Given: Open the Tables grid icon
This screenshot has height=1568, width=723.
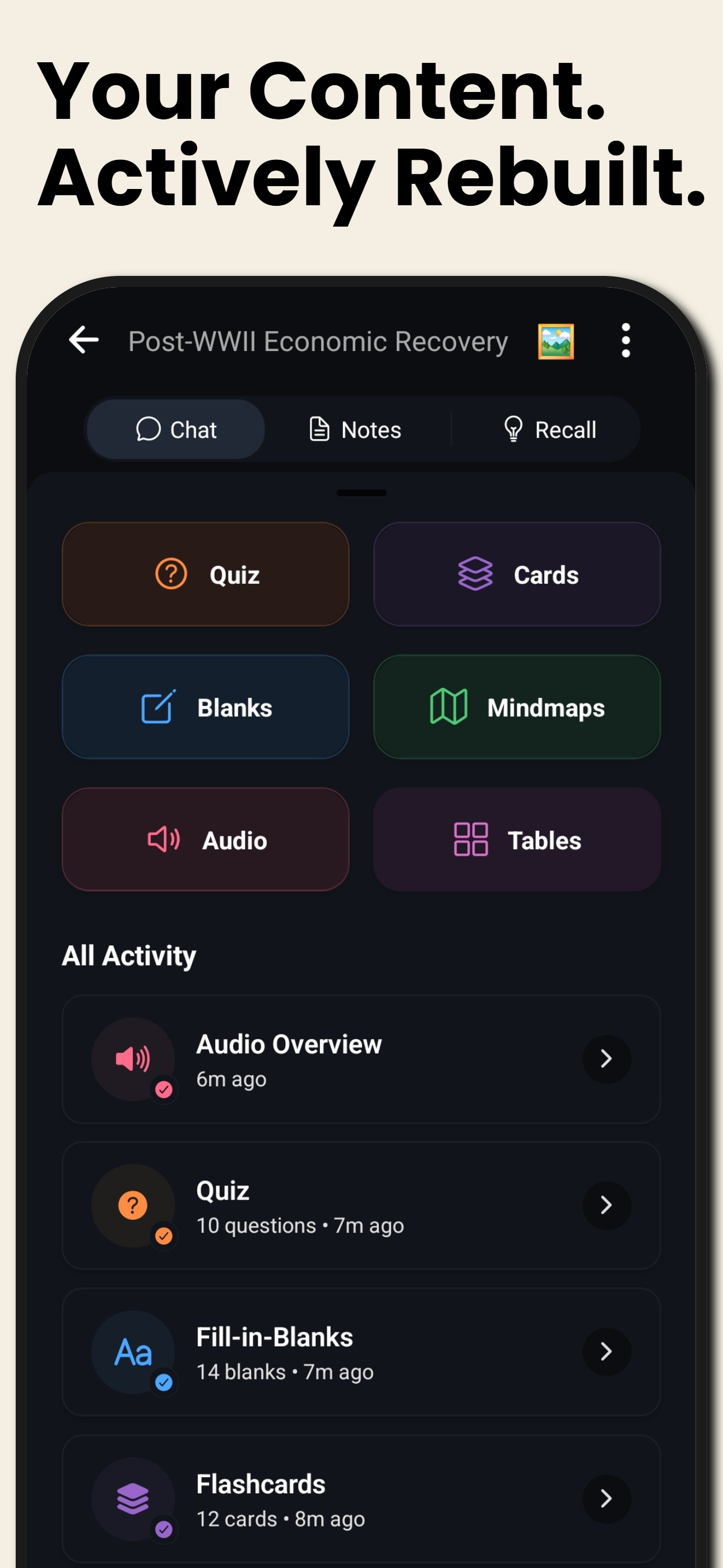Looking at the screenshot, I should coord(471,840).
